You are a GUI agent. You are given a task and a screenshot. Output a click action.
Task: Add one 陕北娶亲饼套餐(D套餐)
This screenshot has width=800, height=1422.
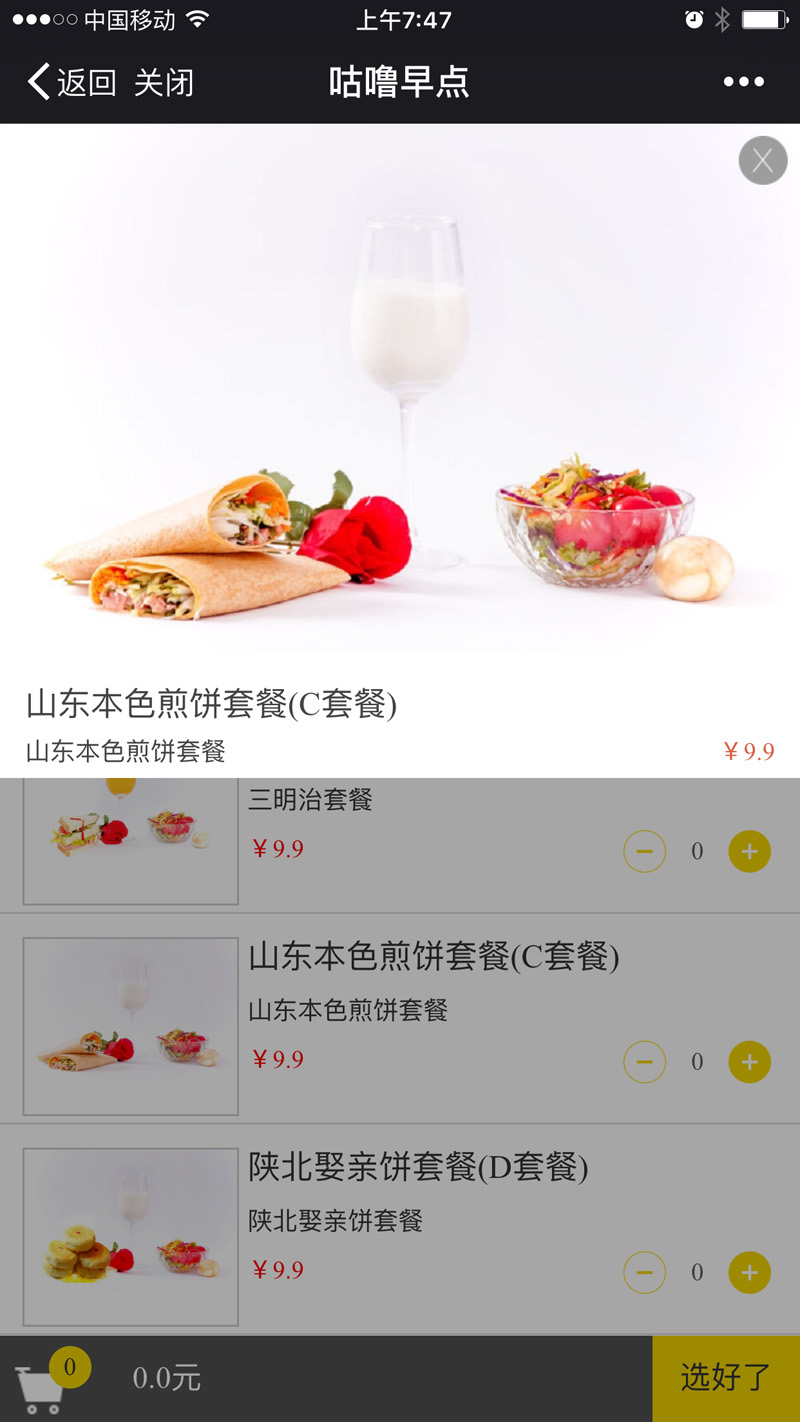pyautogui.click(x=749, y=1273)
